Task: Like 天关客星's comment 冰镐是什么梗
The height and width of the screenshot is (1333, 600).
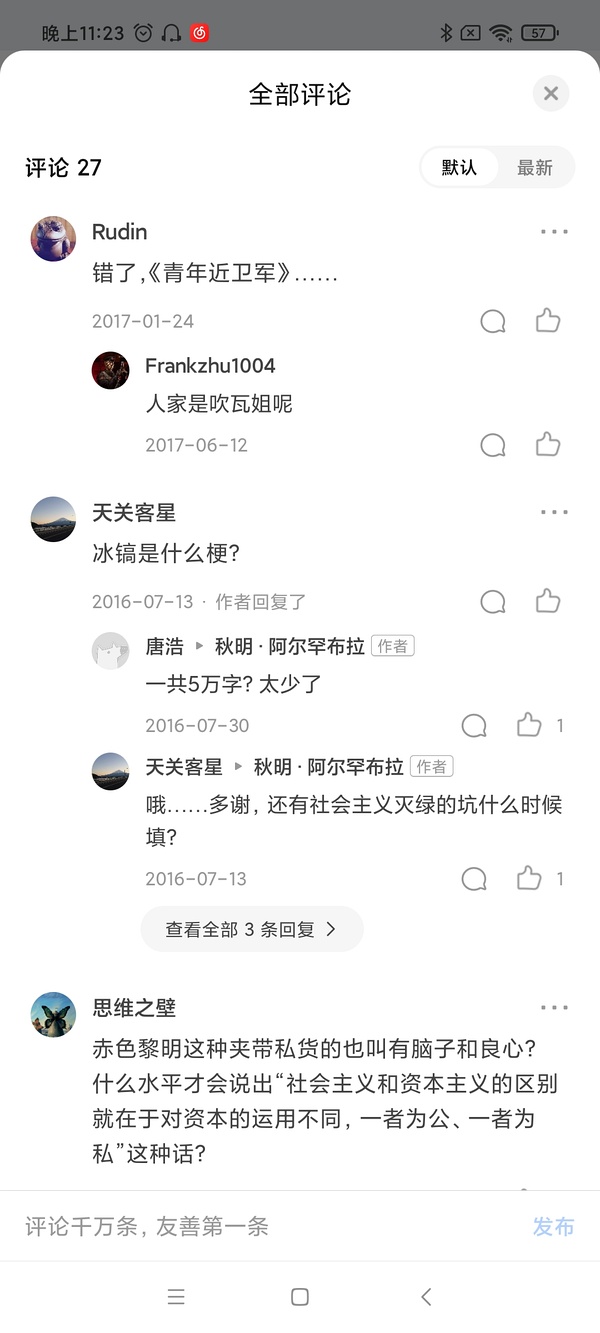Action: coord(548,601)
